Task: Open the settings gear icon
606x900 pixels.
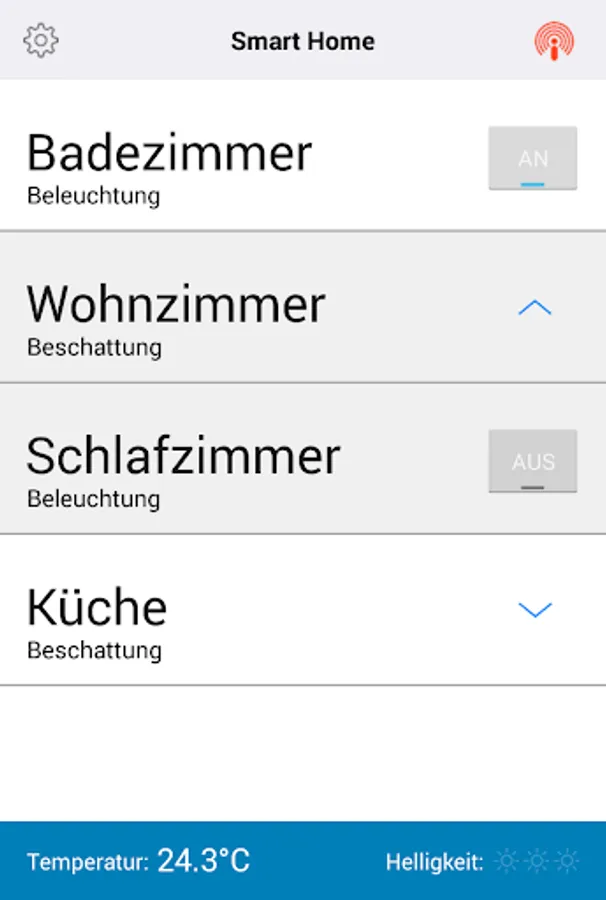Action: [41, 40]
